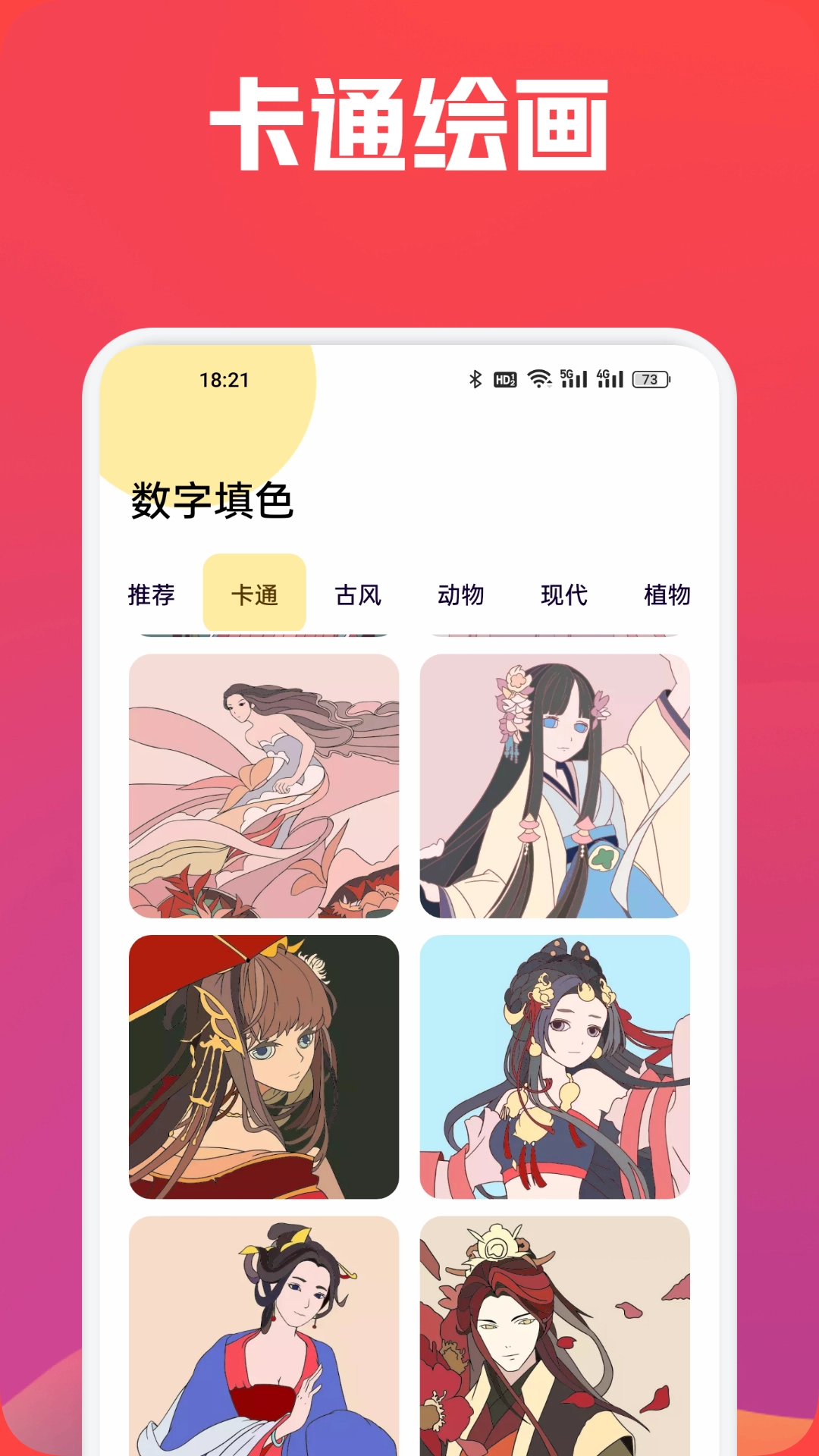819x1456 pixels.
Task: Click the clock showing 18:21
Action: (224, 379)
